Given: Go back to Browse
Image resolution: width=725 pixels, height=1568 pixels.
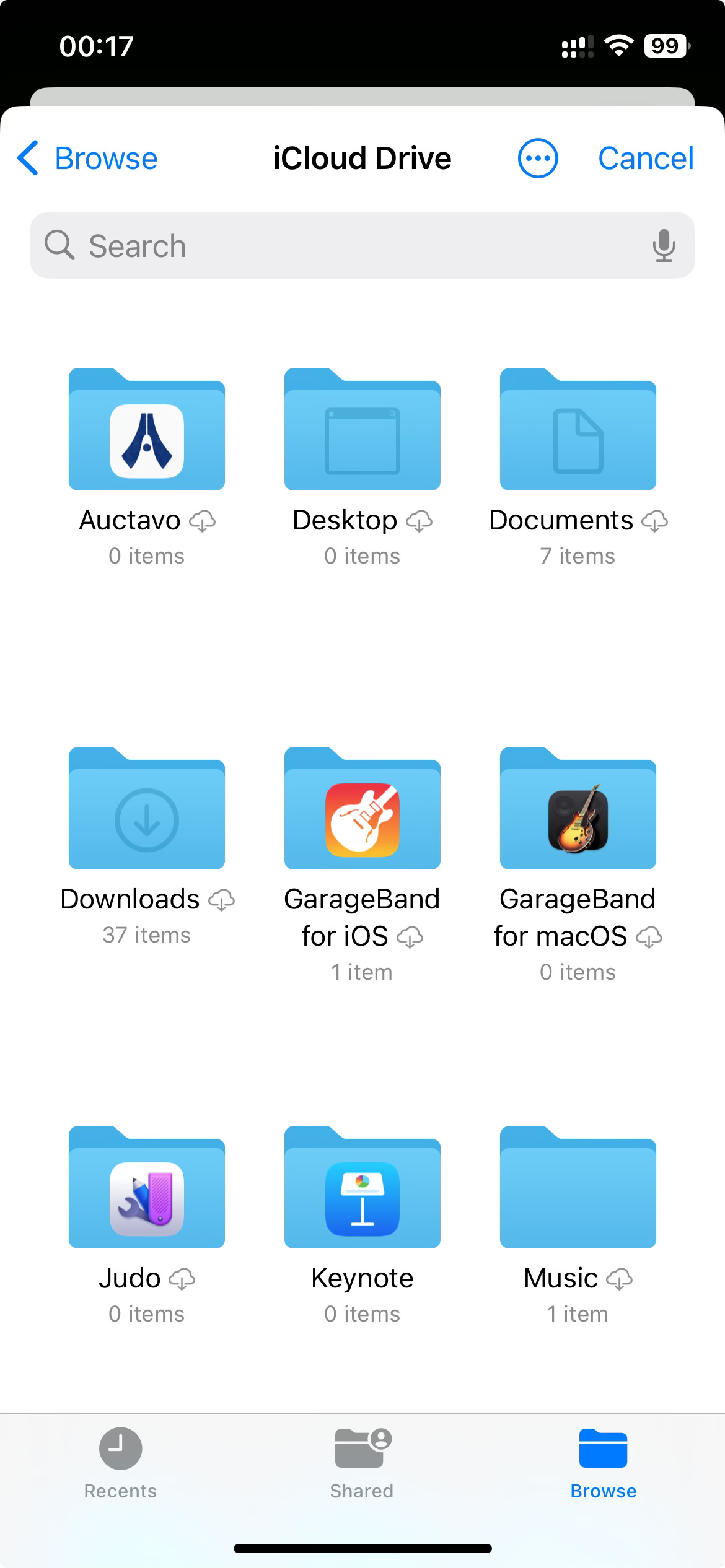Looking at the screenshot, I should (x=88, y=159).
